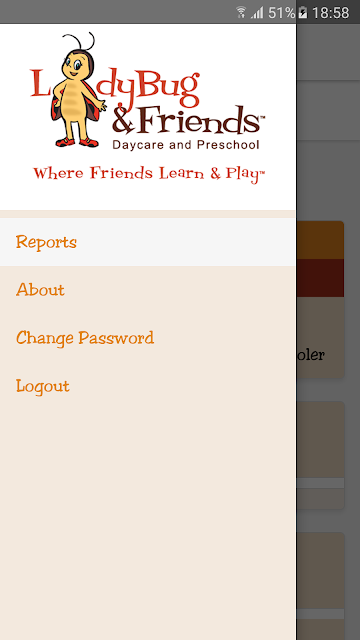Log out via Logout option
The image size is (360, 640).
click(x=147, y=386)
